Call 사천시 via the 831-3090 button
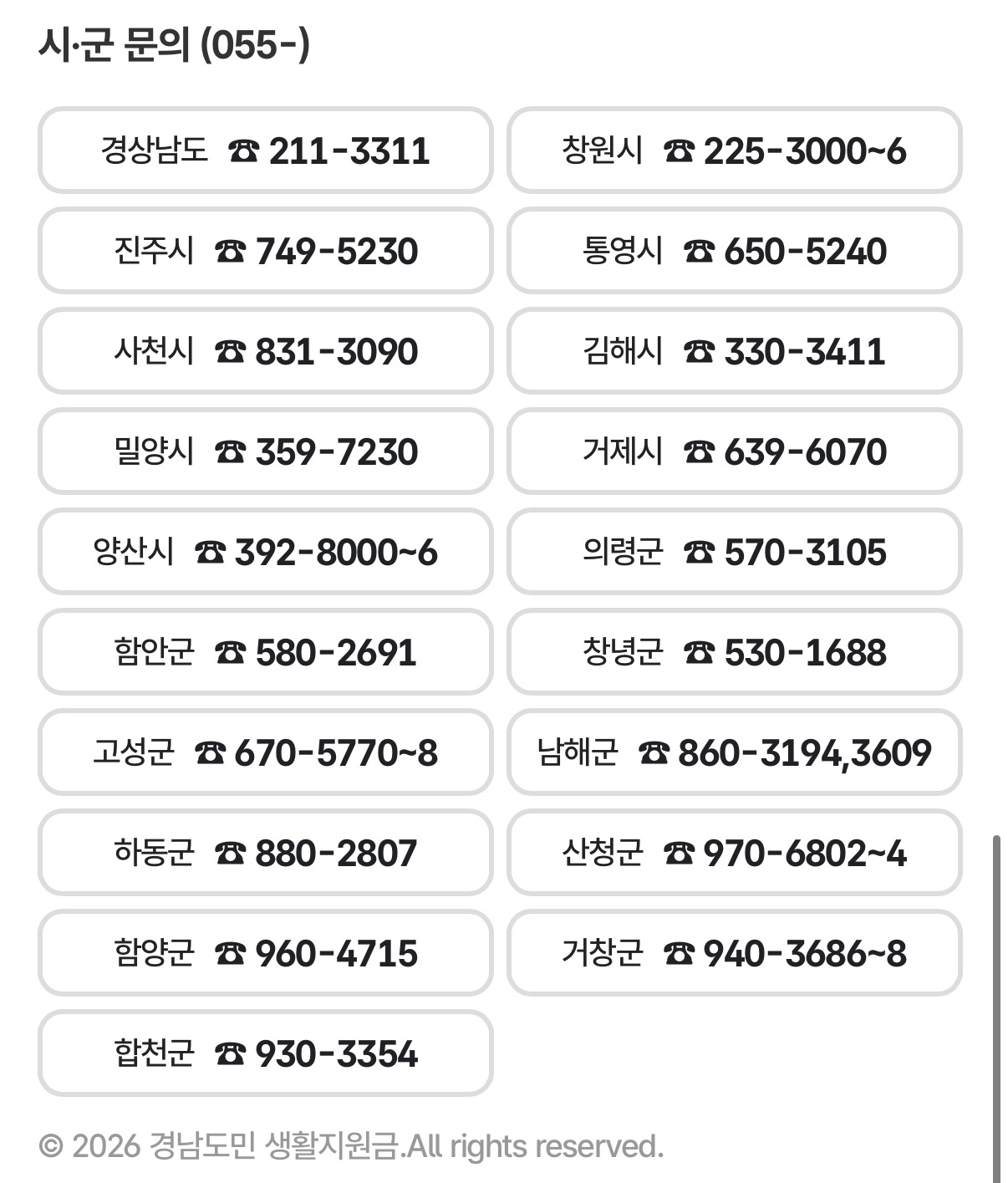 pos(266,351)
